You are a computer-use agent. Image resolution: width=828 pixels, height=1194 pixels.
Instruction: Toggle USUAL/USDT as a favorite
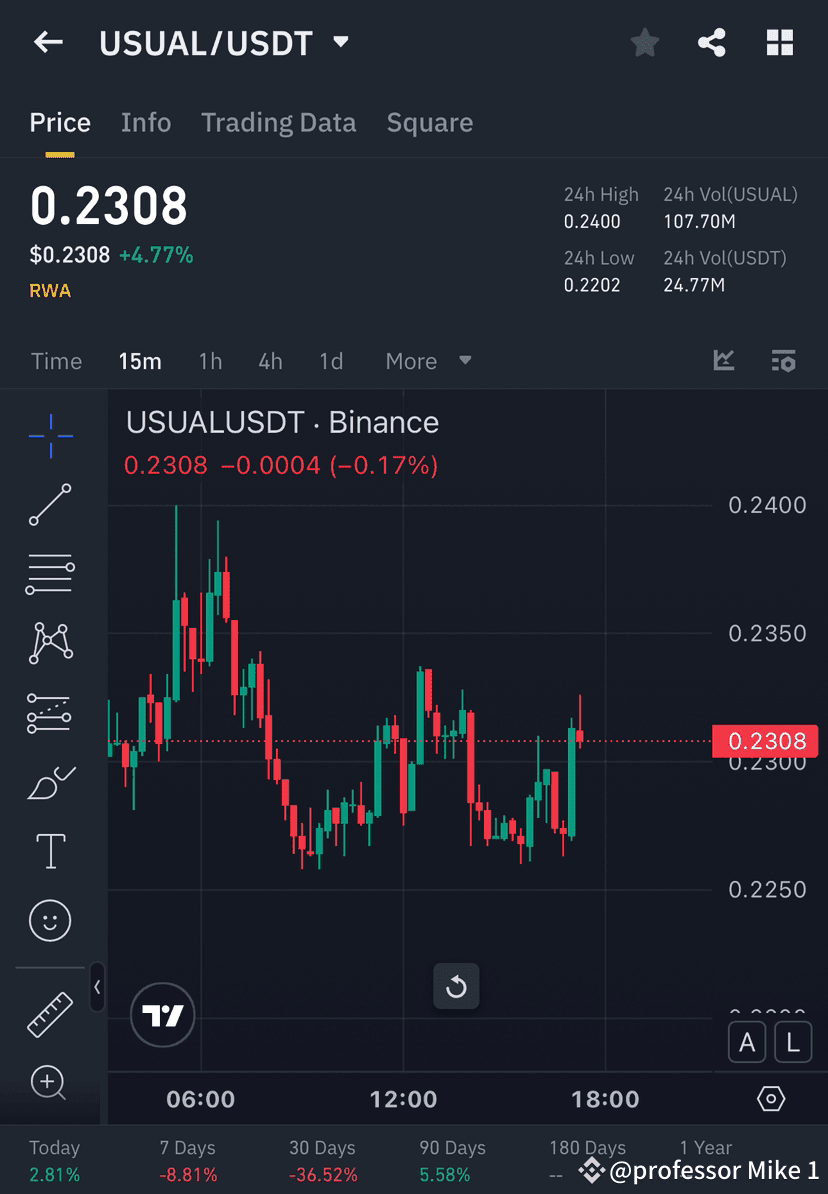pyautogui.click(x=644, y=42)
